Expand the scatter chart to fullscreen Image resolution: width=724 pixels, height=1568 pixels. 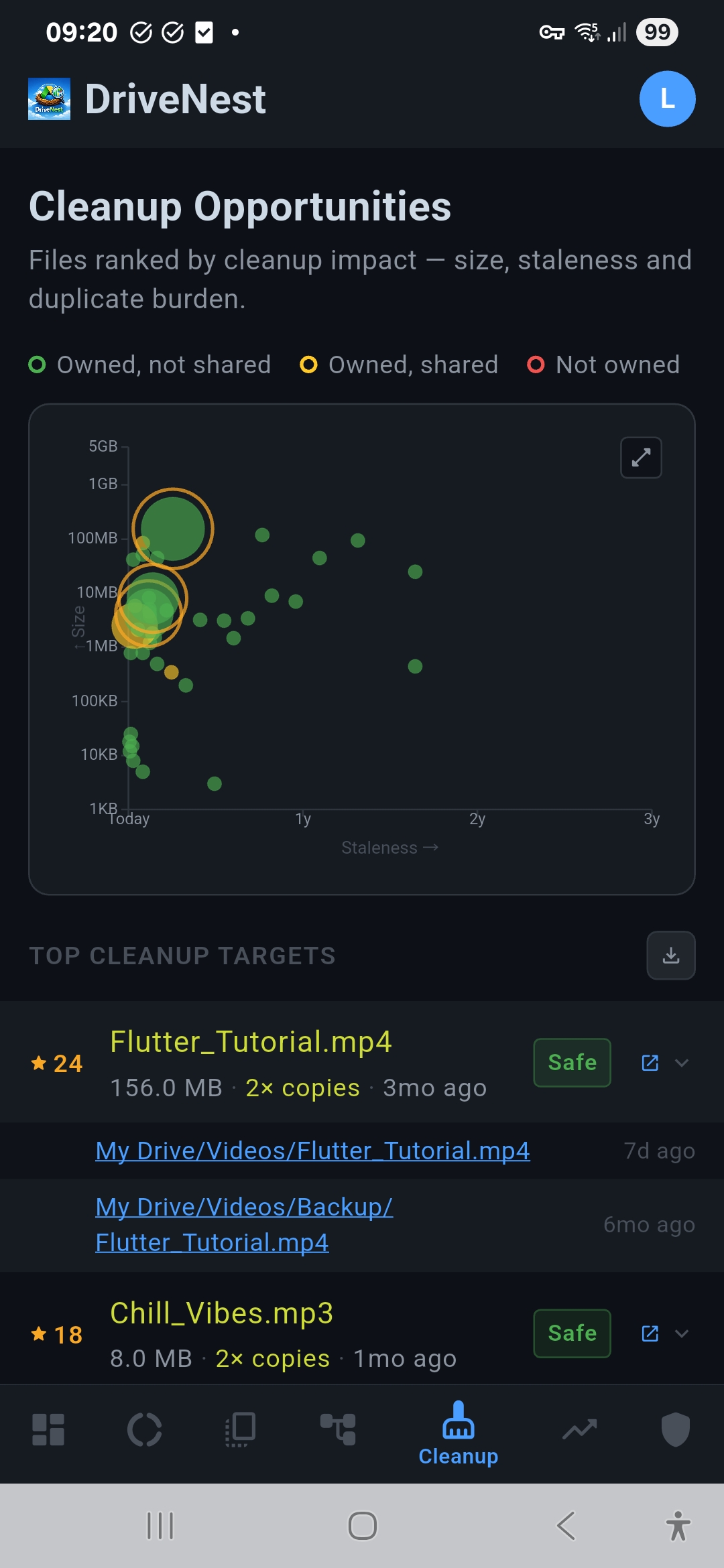click(640, 457)
